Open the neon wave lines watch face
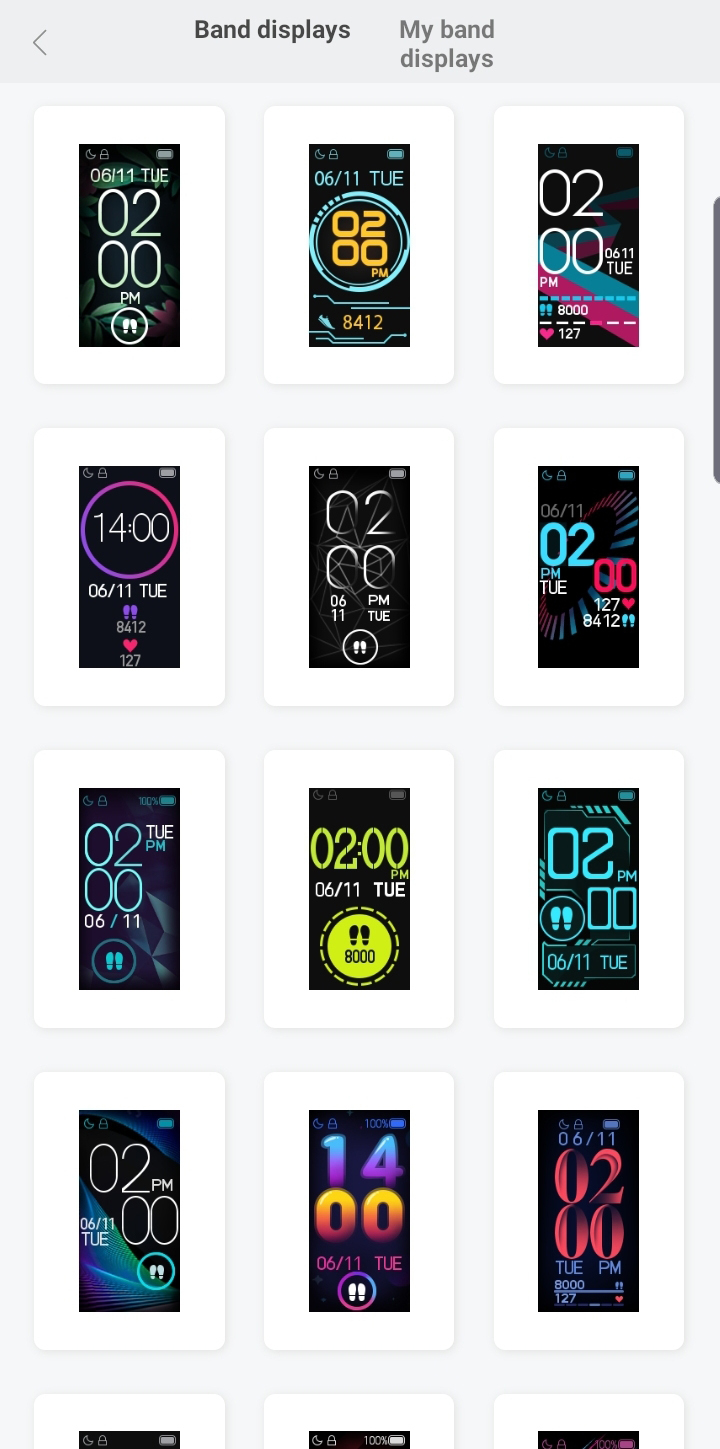This screenshot has width=720, height=1449. (x=129, y=1211)
